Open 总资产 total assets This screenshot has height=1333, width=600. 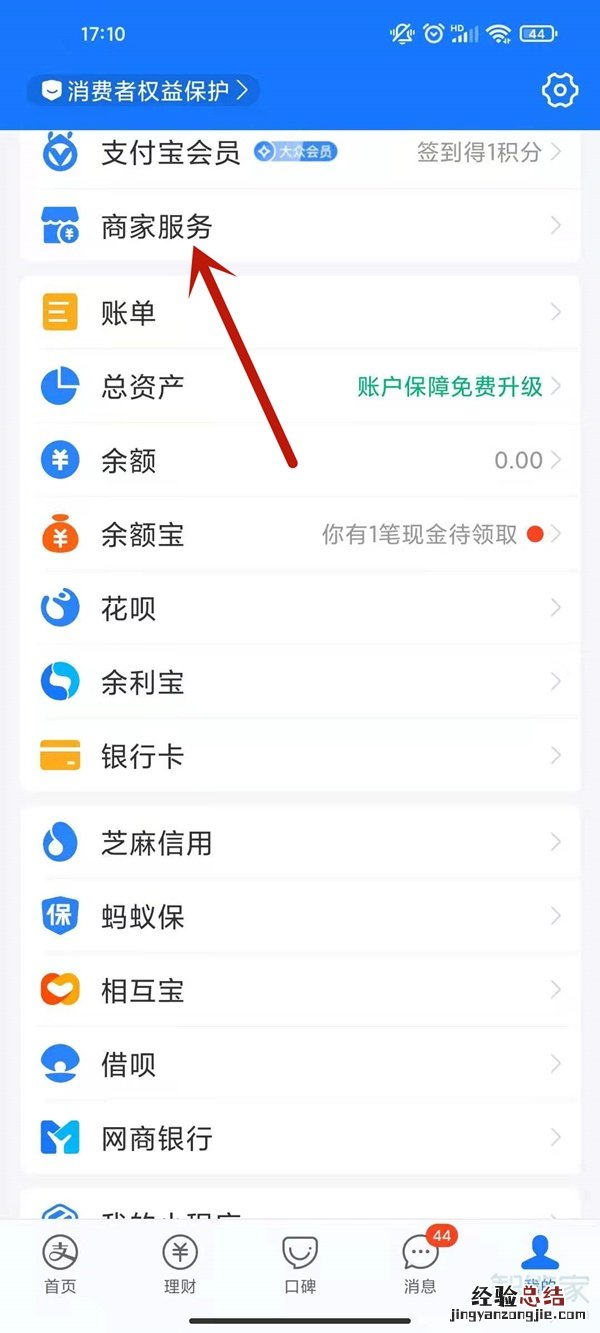click(300, 387)
